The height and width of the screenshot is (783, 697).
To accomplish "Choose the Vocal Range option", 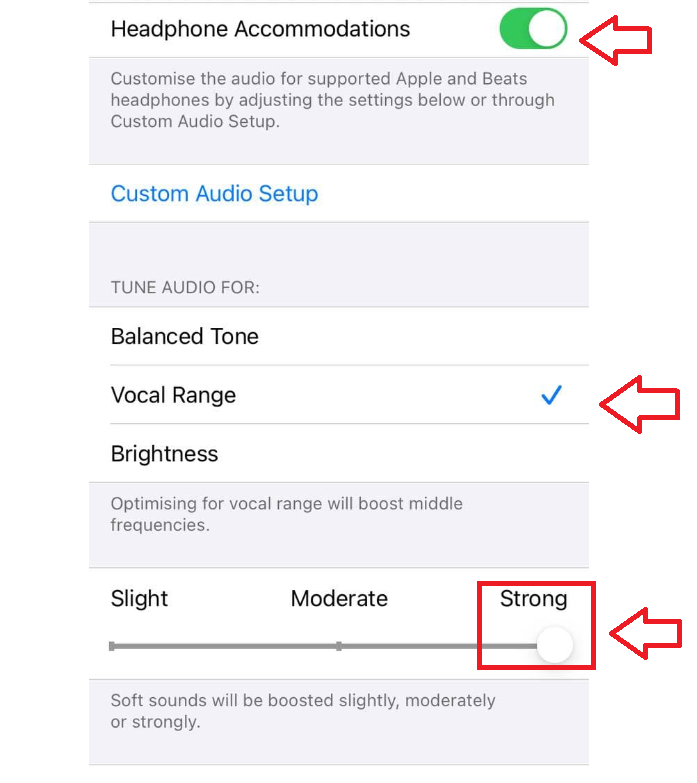I will (174, 395).
